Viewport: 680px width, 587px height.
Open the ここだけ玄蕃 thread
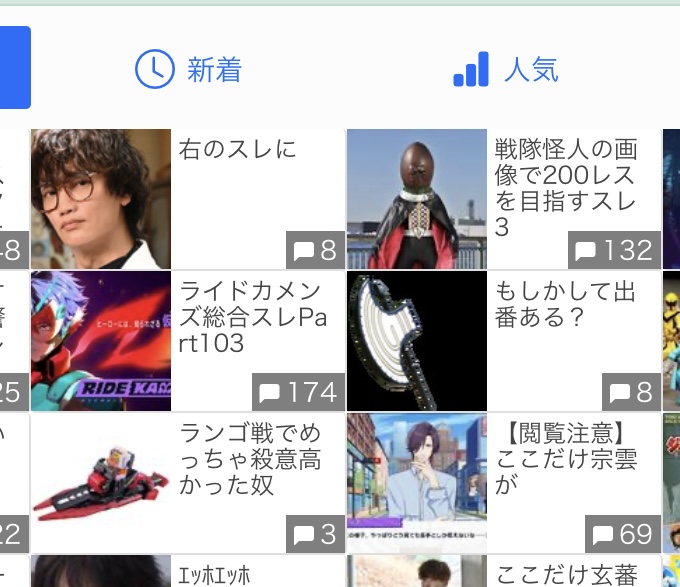pos(566,574)
